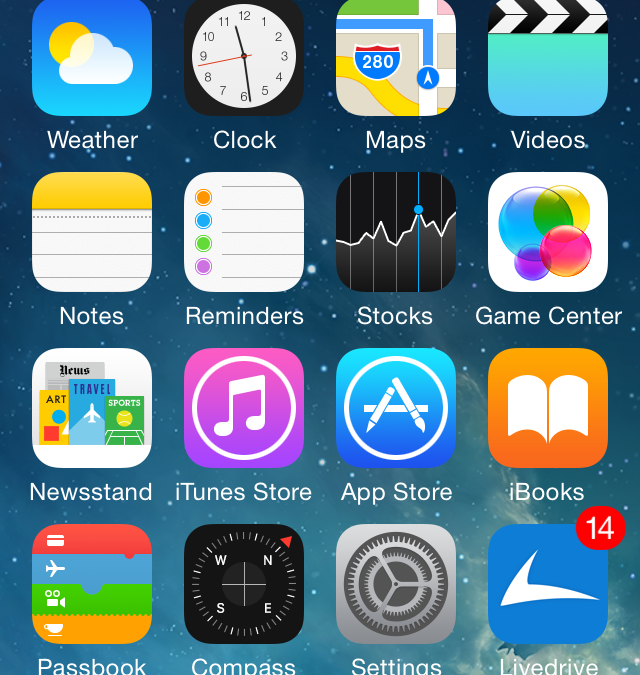This screenshot has height=675, width=640.
Task: Open the Compass app
Action: point(244,584)
